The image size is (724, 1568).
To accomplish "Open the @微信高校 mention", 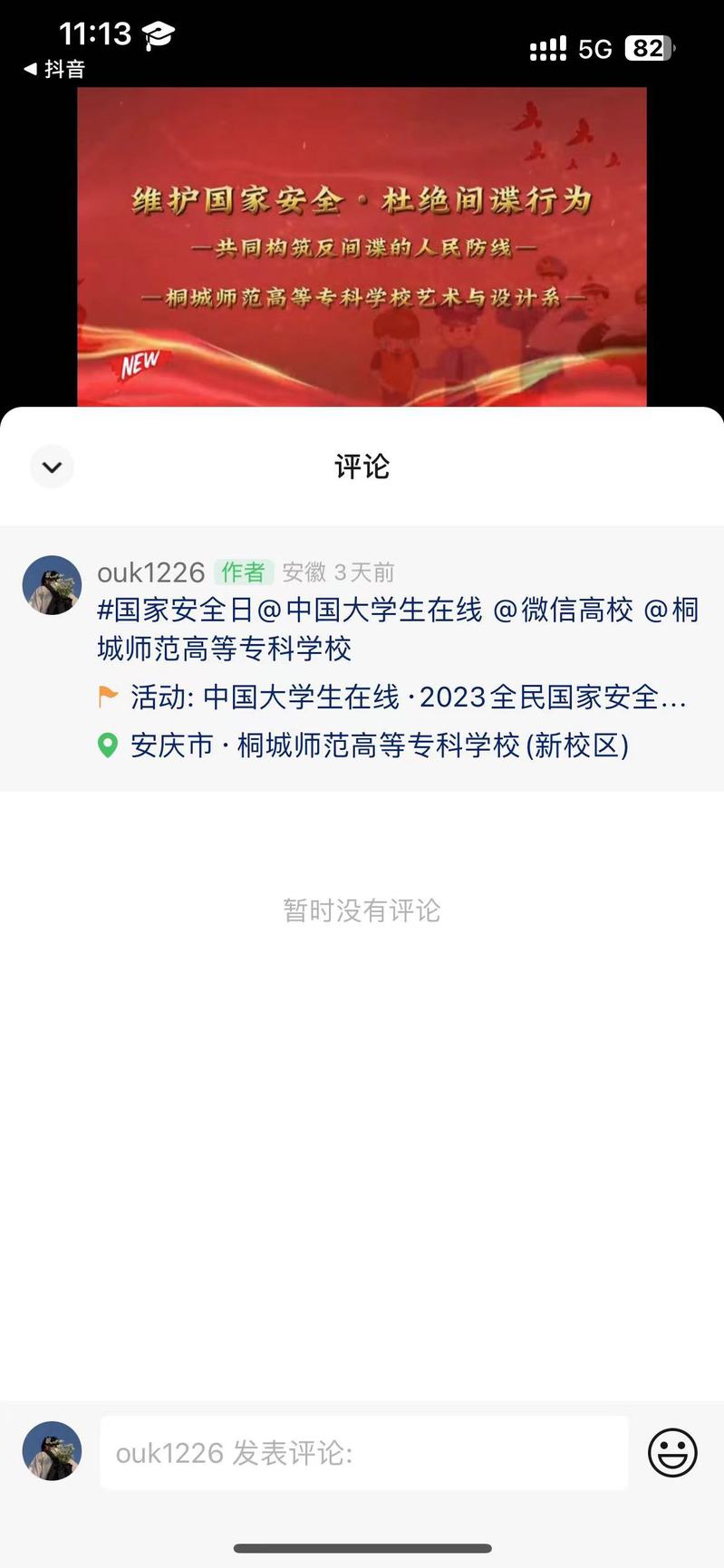I will (563, 610).
